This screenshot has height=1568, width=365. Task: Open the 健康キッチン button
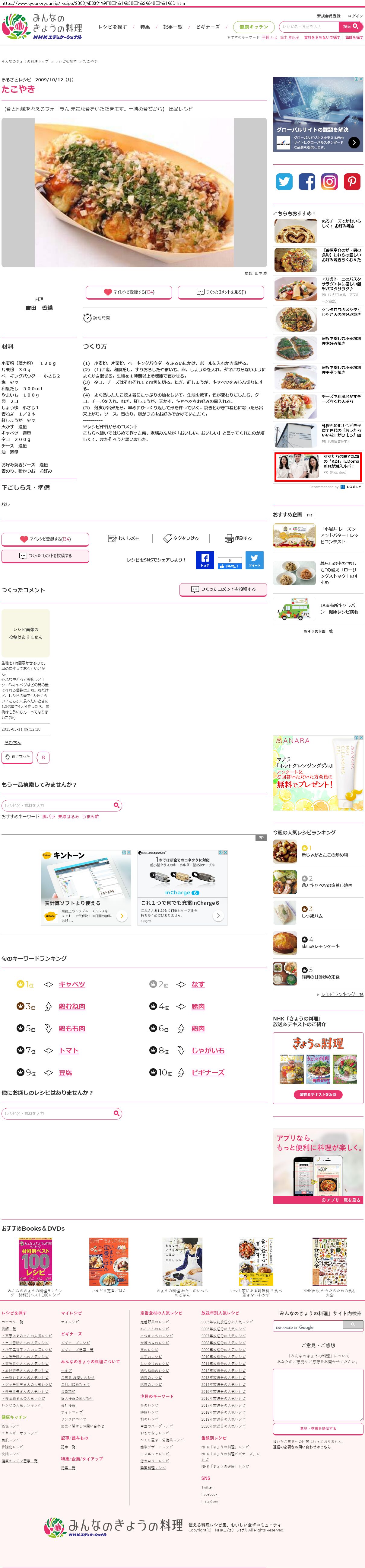point(254,27)
